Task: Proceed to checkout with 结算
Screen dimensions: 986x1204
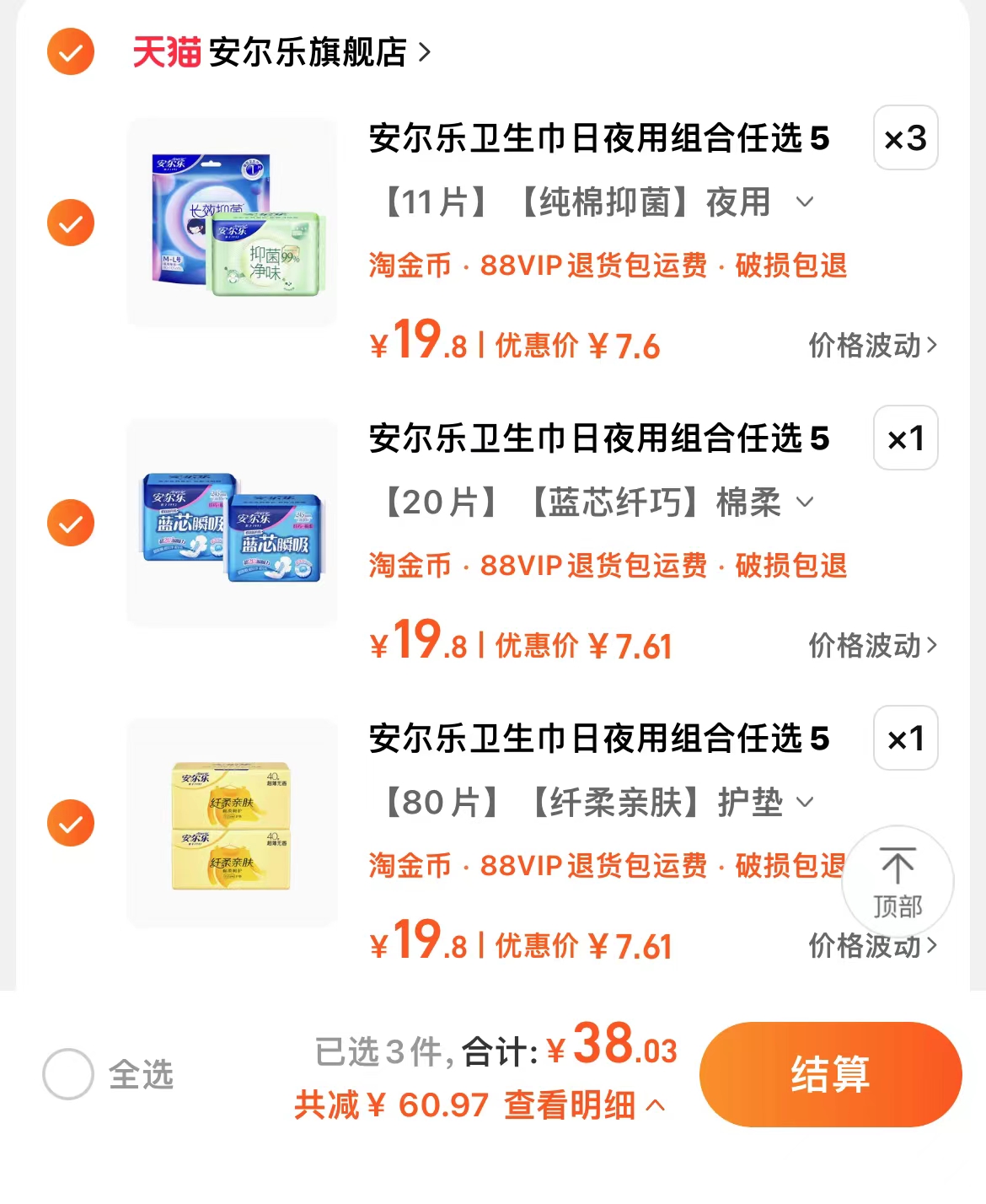Action: (x=830, y=1074)
